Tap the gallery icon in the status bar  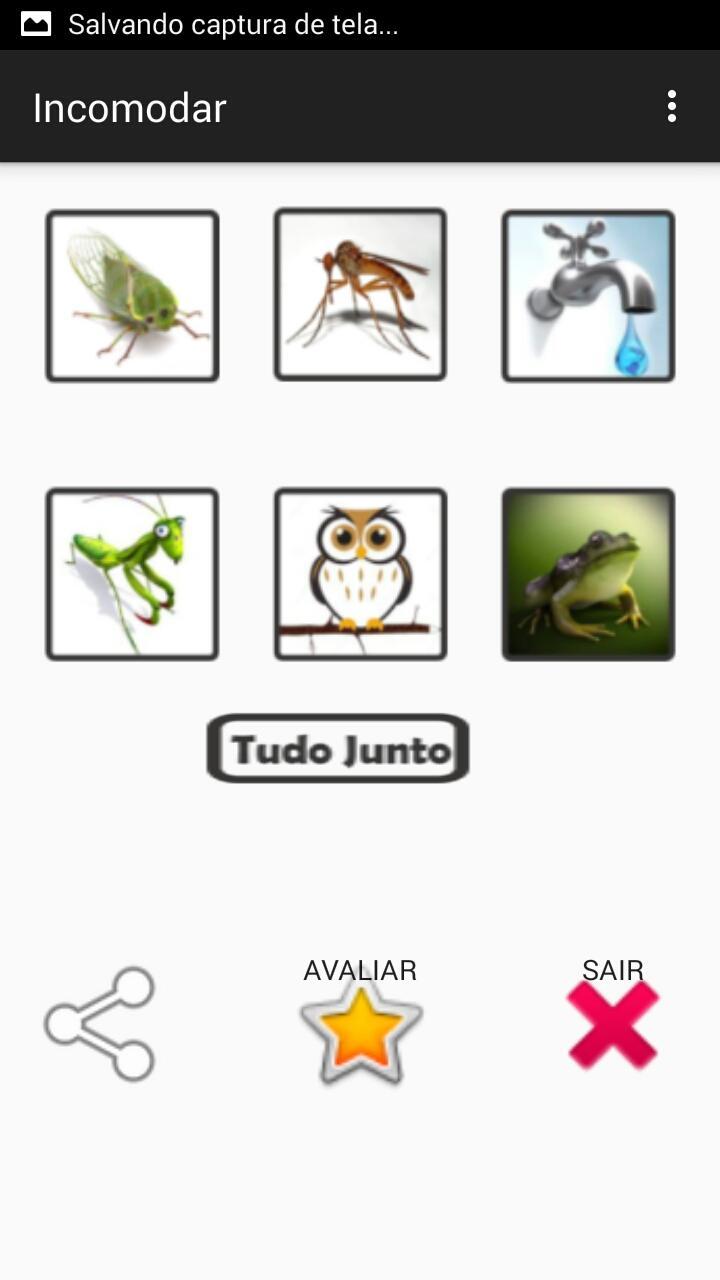tap(36, 25)
